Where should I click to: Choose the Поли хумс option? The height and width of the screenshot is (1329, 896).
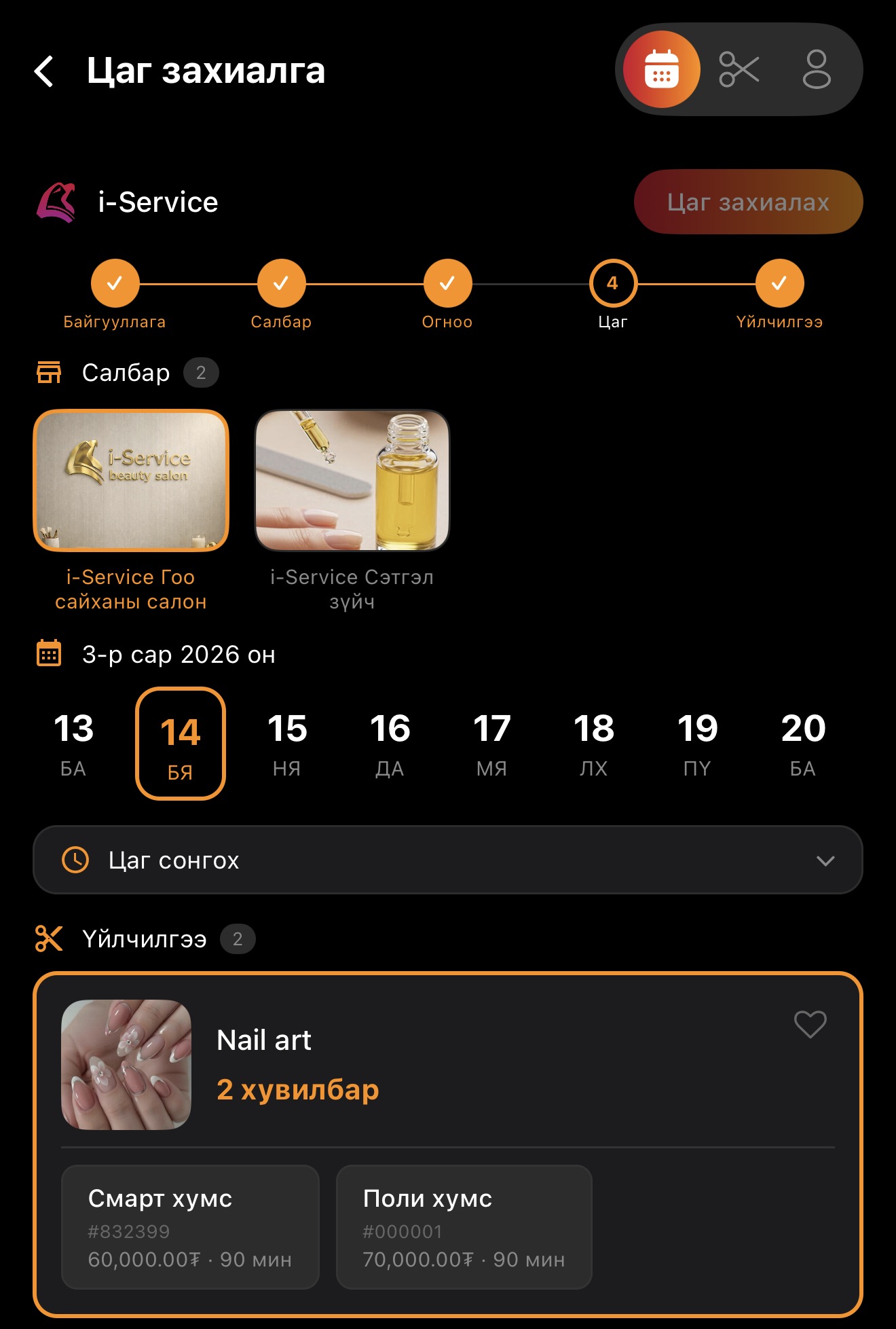(464, 1226)
